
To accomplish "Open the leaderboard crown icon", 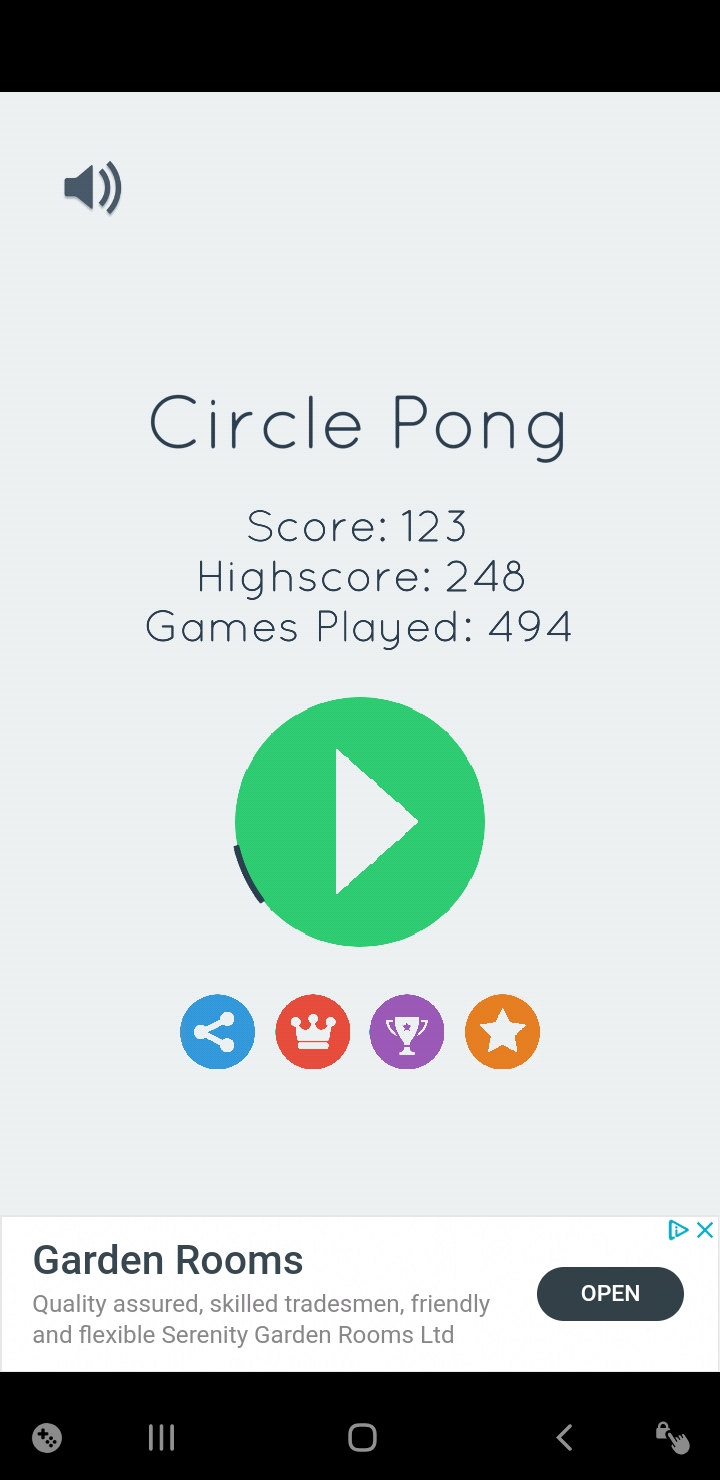I will click(313, 1031).
